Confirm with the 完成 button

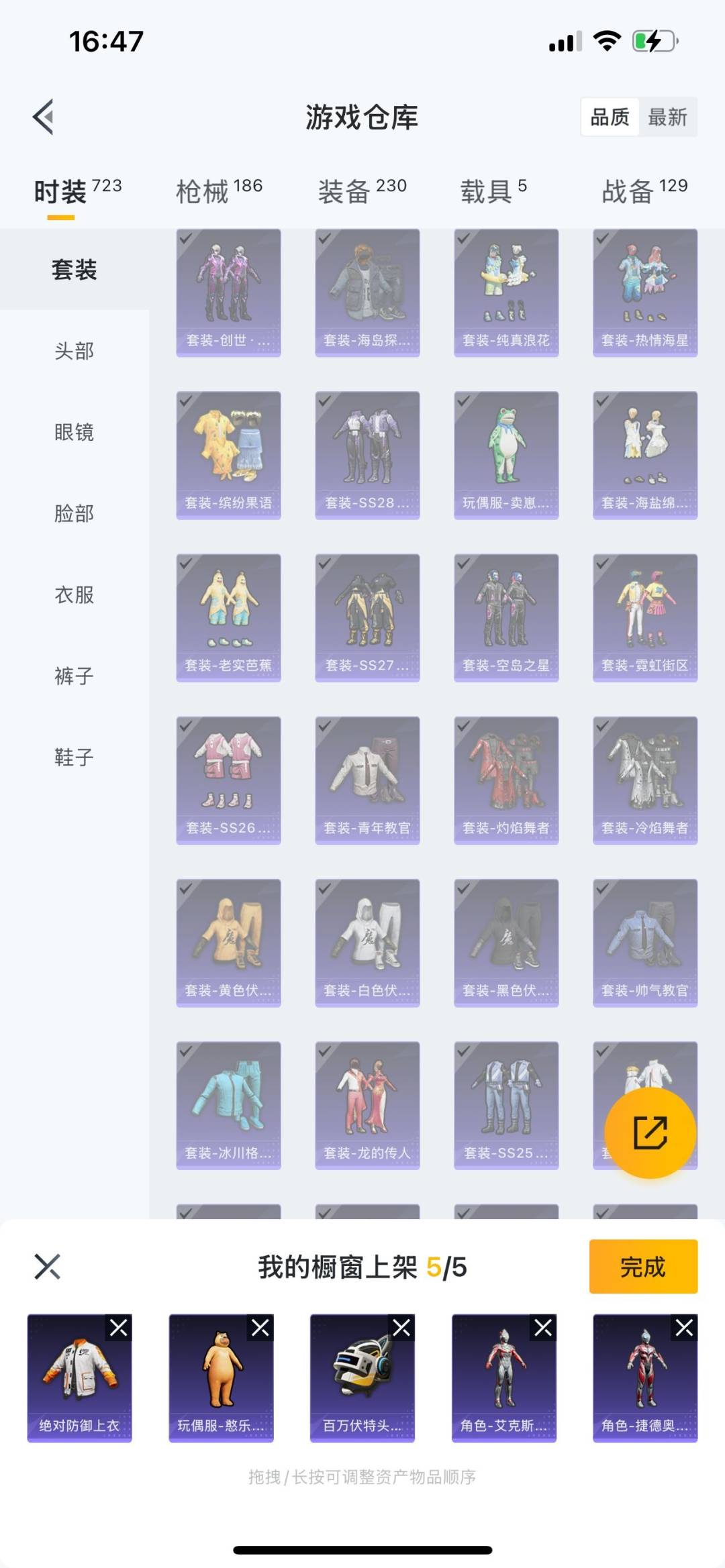(x=643, y=1267)
